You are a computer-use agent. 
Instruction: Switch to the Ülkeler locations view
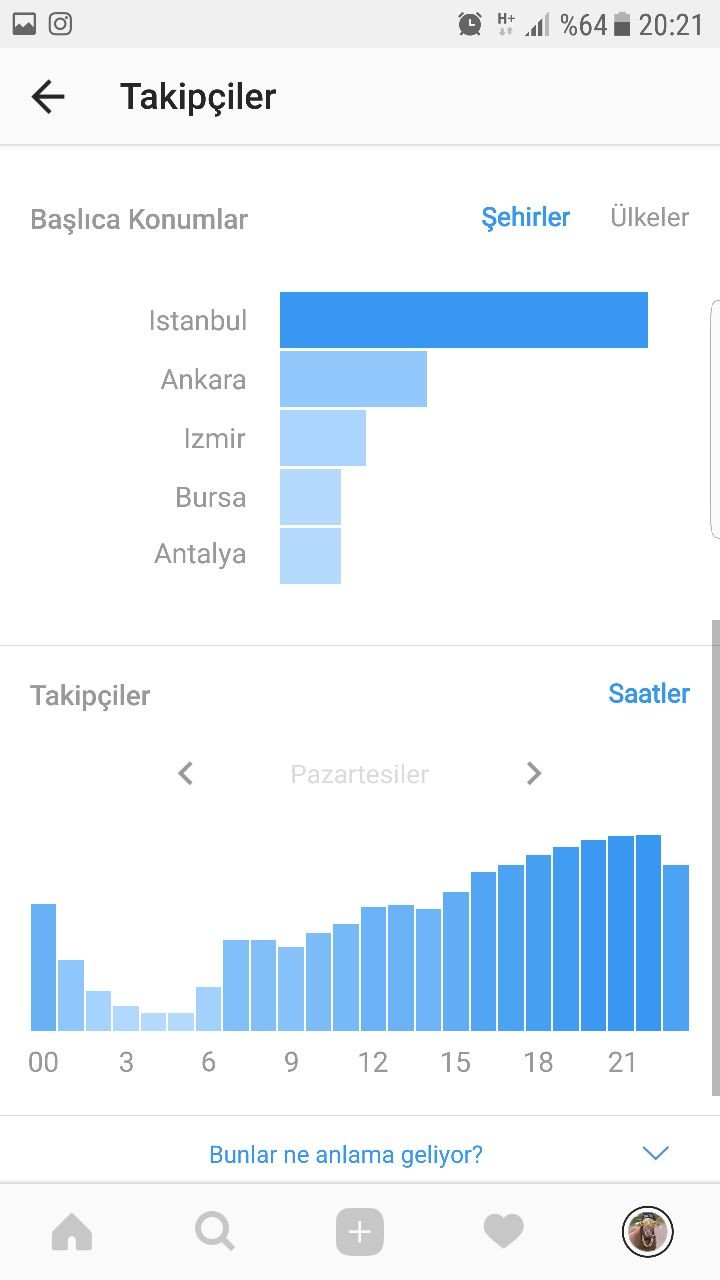tap(649, 217)
